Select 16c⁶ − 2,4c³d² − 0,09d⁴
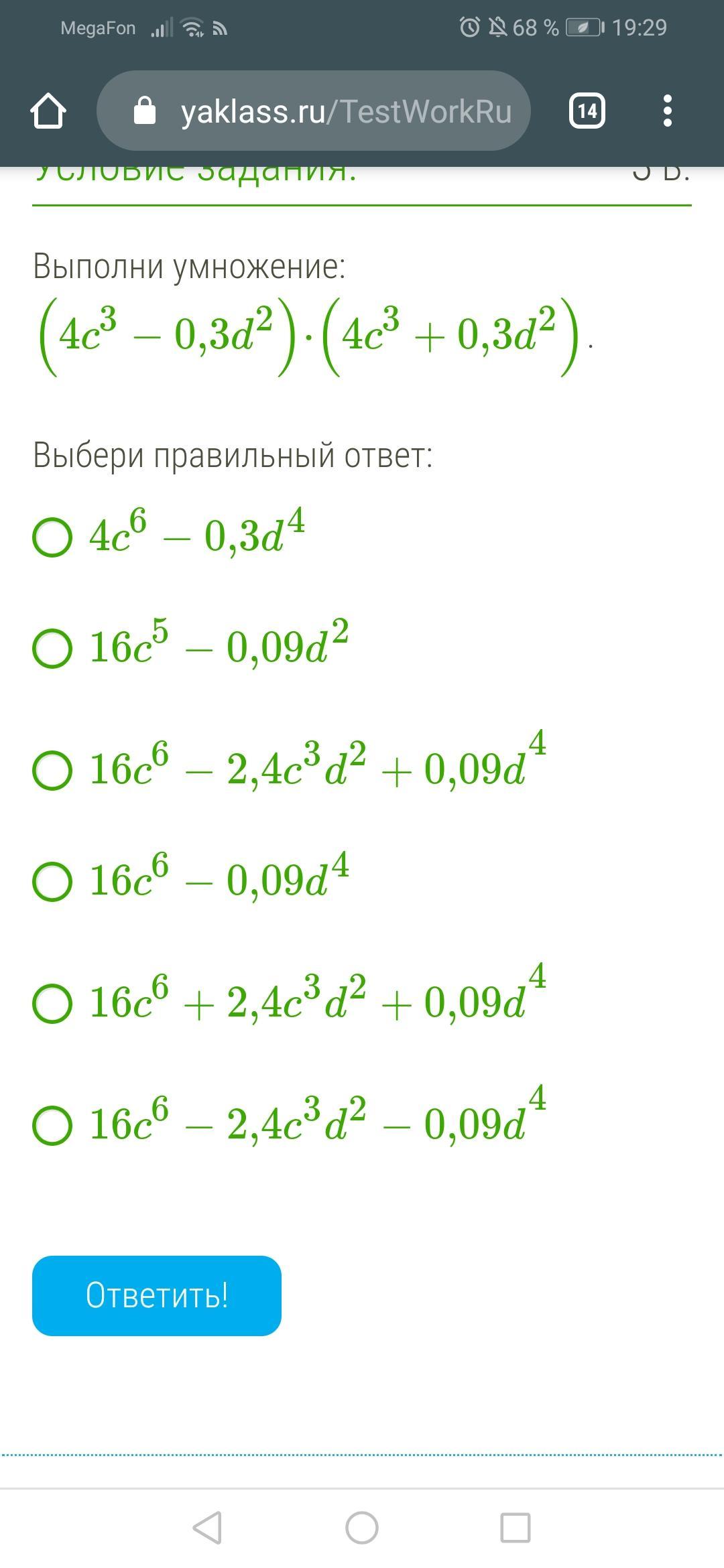The width and height of the screenshot is (724, 1568). [52, 1124]
